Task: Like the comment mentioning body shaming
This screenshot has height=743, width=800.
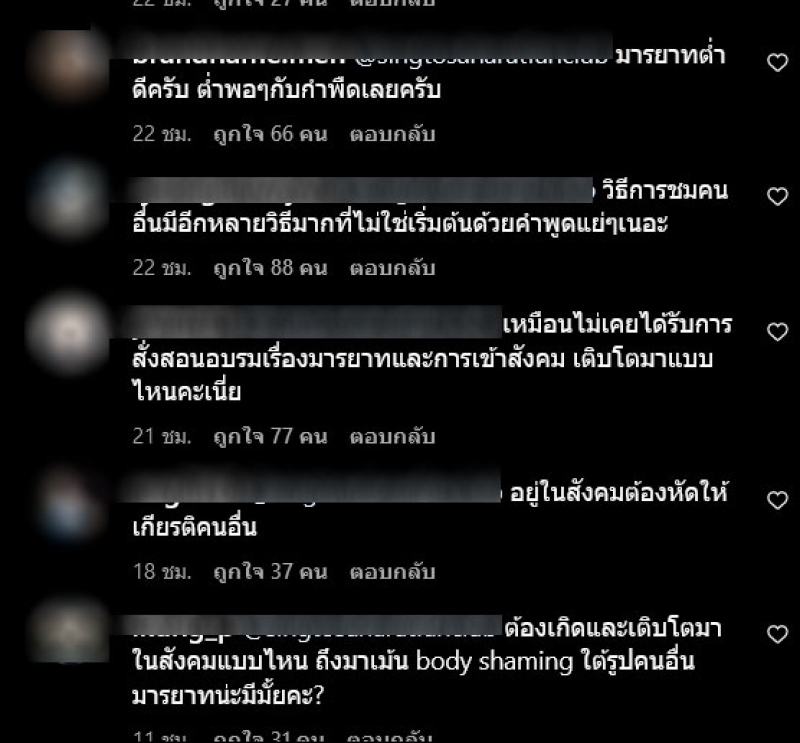Action: [x=777, y=634]
